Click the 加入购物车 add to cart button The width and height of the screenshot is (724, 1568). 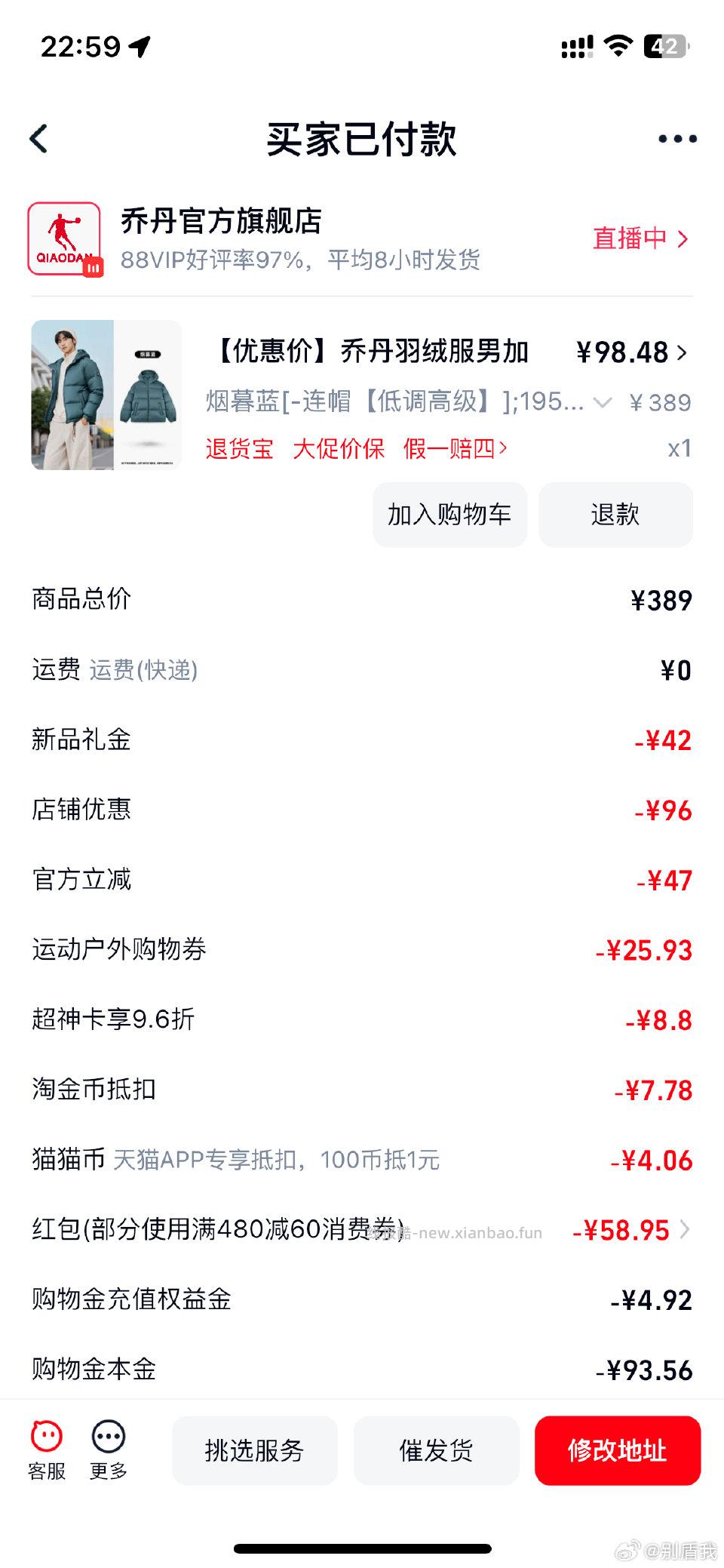449,514
